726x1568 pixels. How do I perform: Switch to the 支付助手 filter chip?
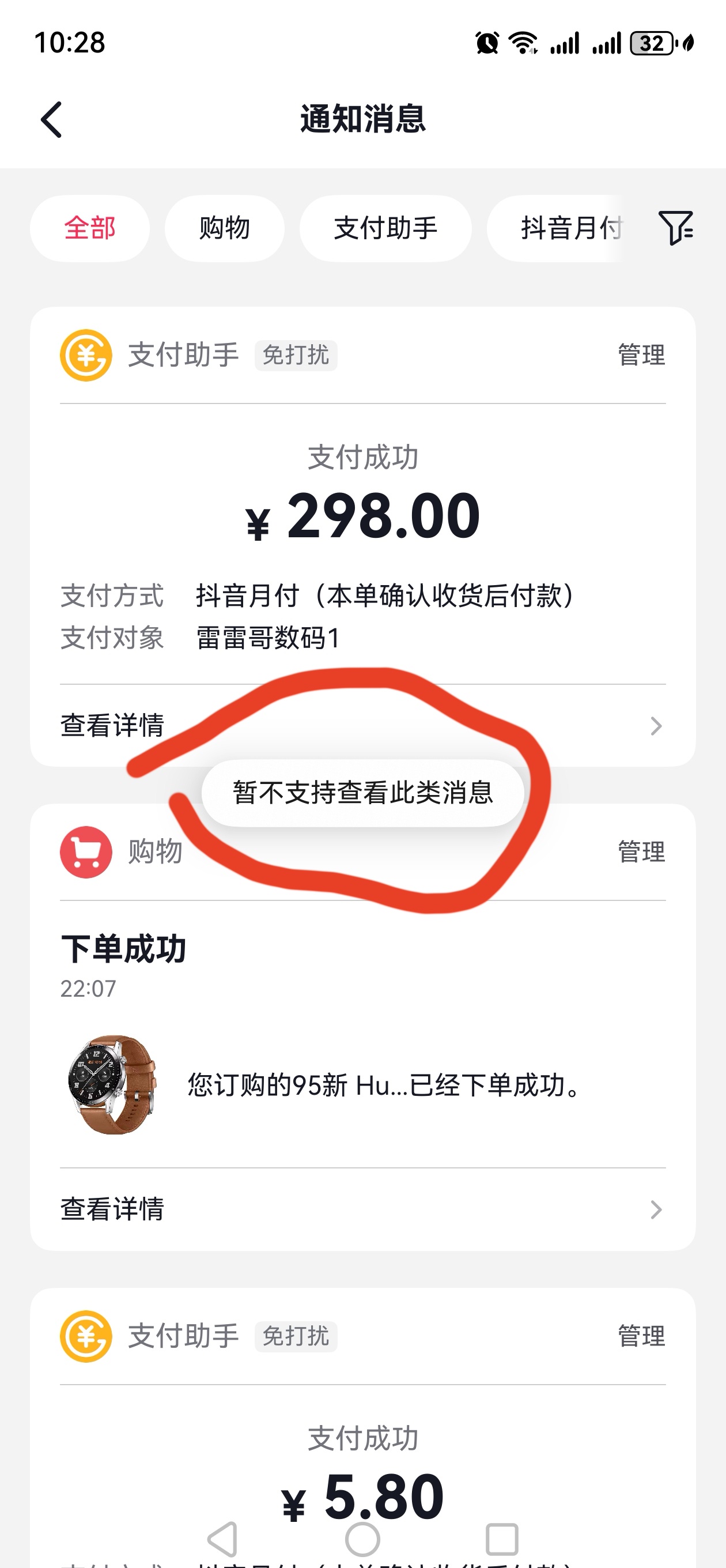(385, 228)
